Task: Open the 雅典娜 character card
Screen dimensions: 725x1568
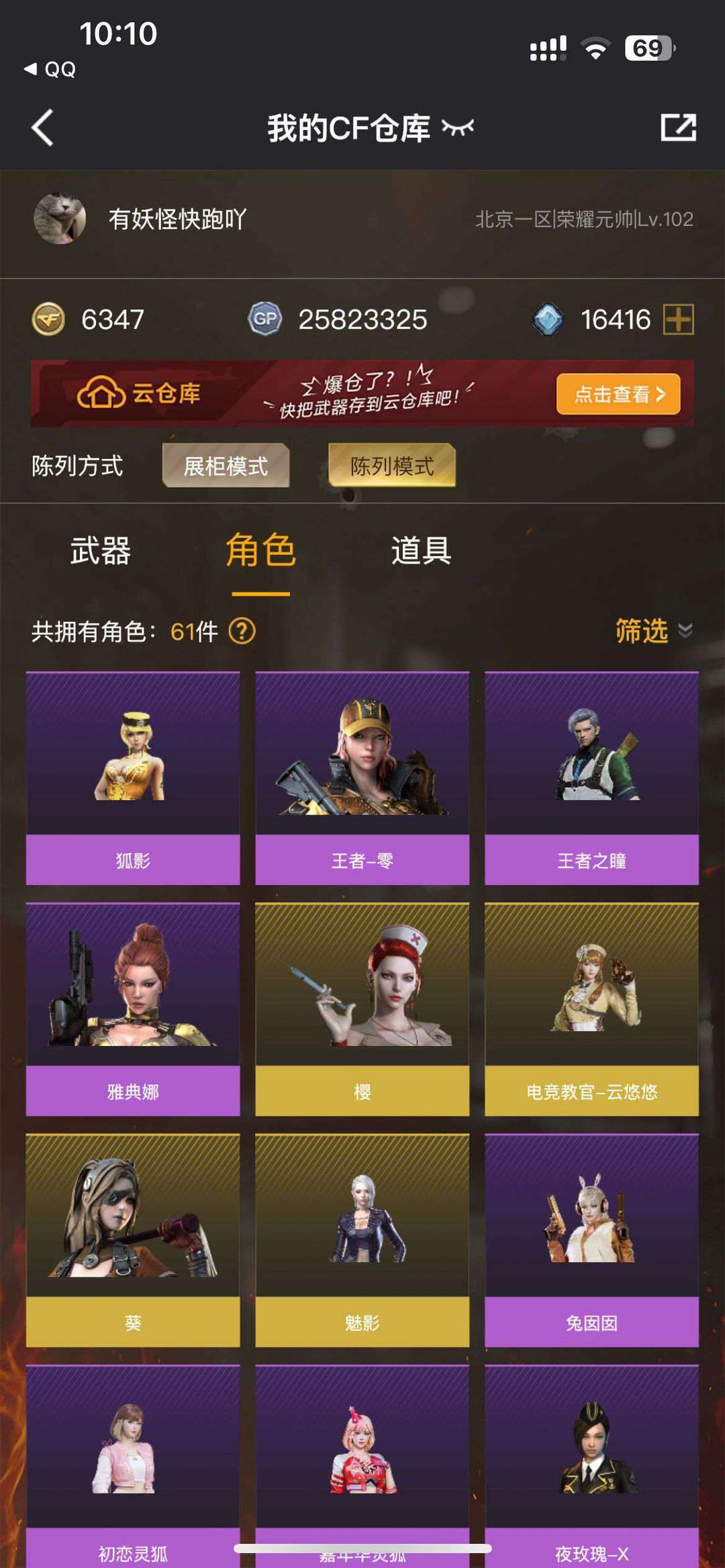Action: (x=133, y=1009)
